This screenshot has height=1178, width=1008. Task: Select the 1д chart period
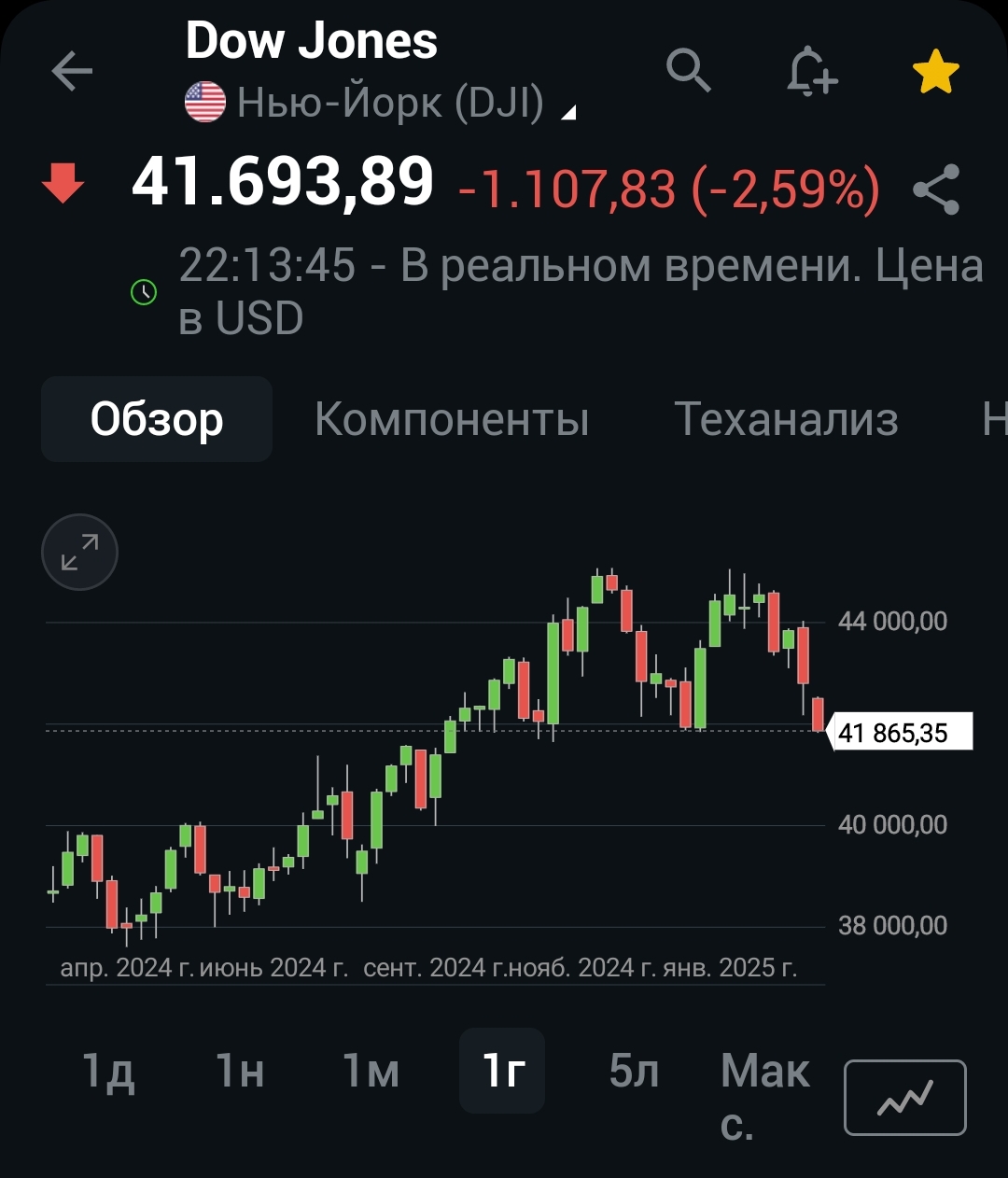[108, 1071]
